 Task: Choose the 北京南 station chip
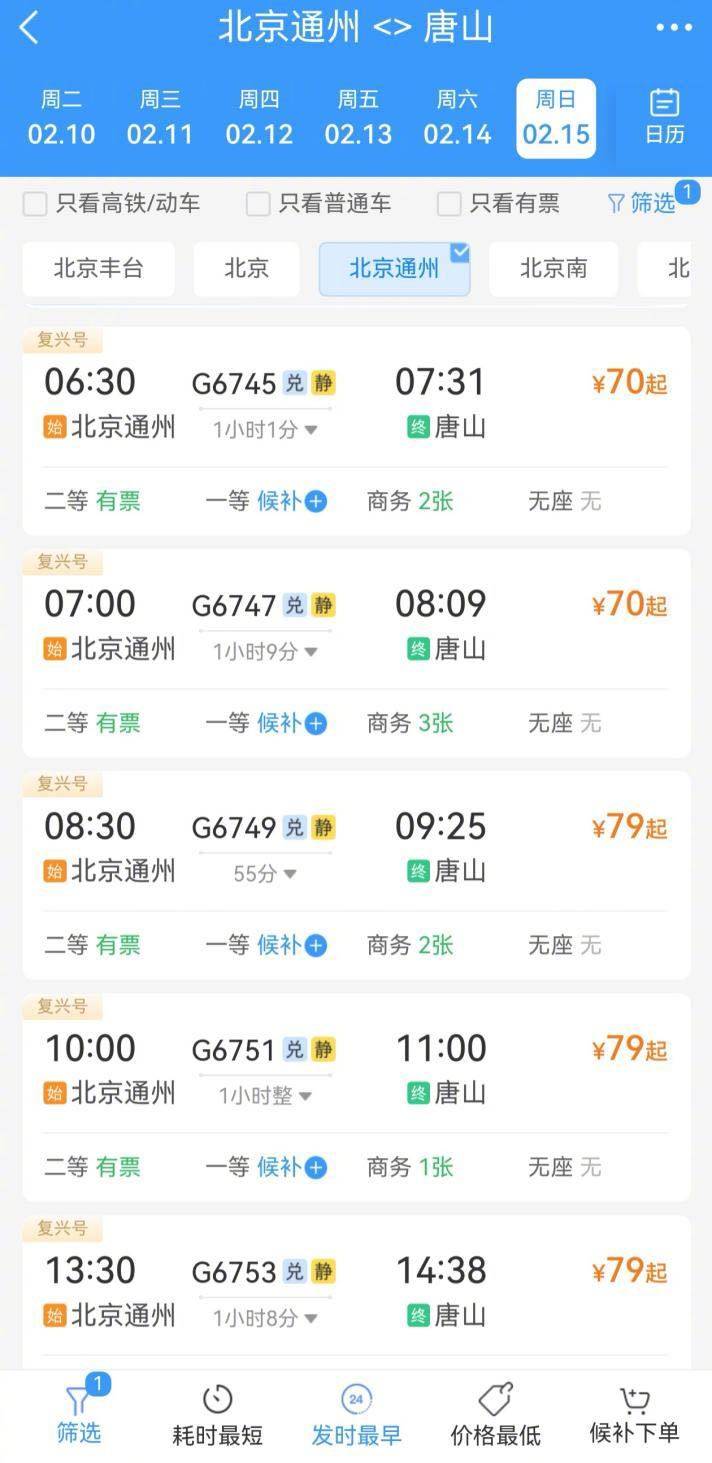[x=553, y=269]
